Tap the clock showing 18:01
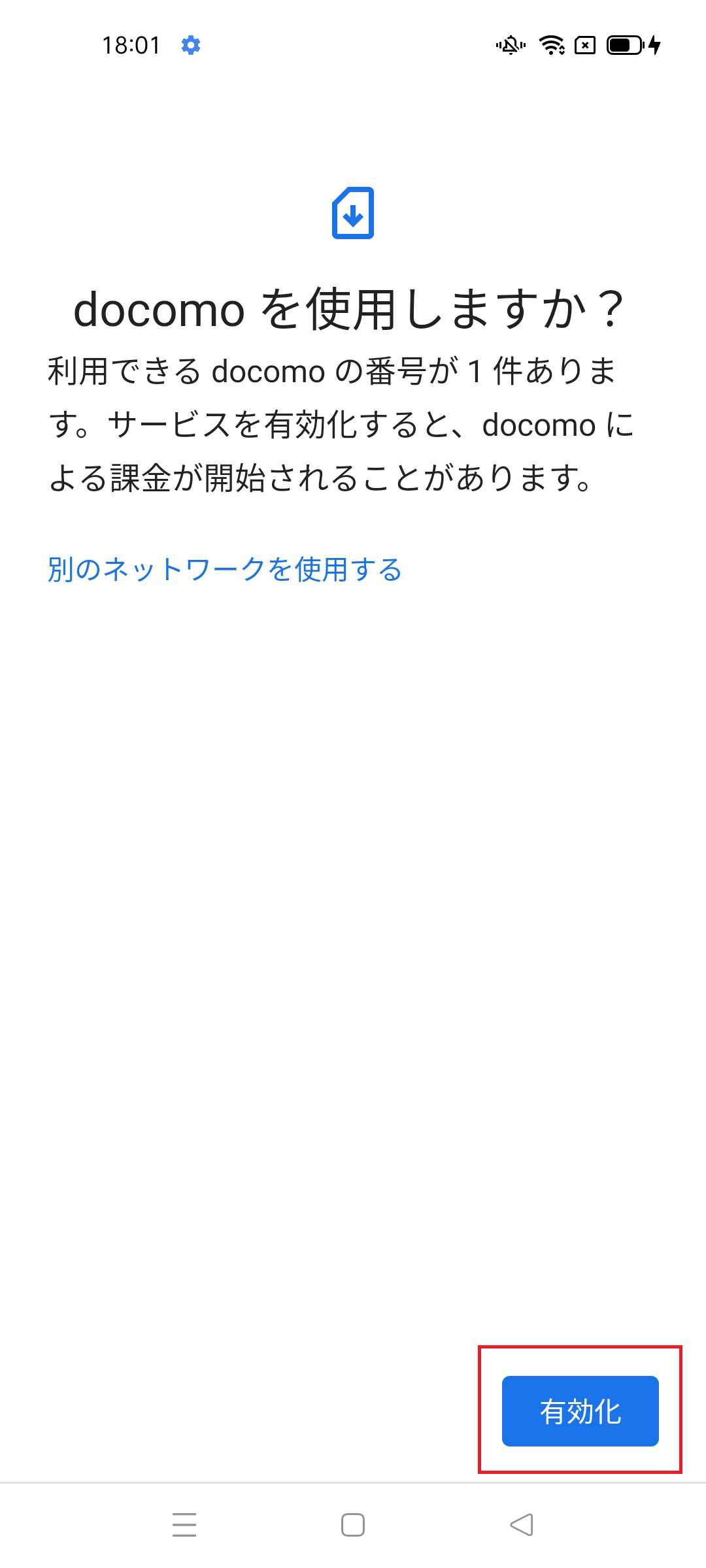 pyautogui.click(x=131, y=46)
